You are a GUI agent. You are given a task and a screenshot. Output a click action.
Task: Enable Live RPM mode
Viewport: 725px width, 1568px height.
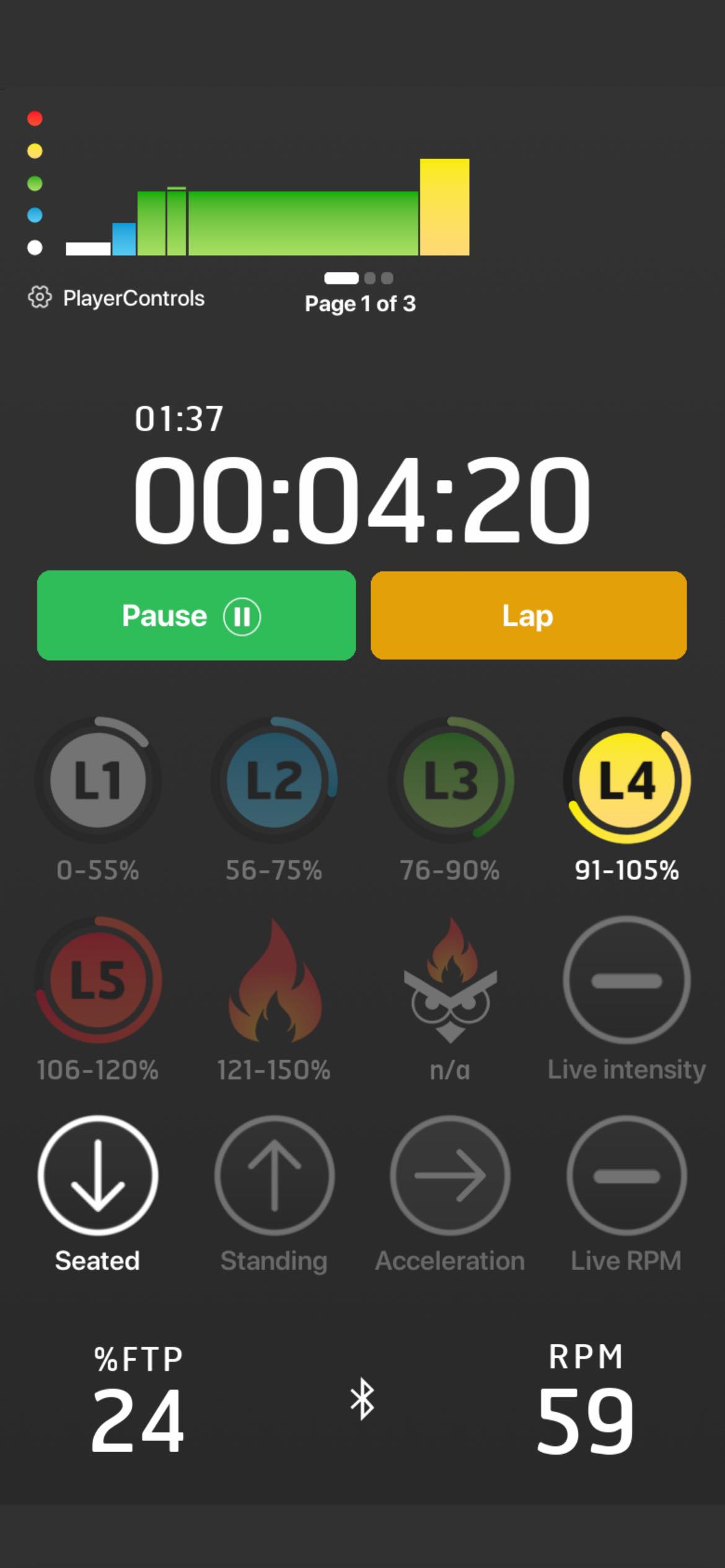[x=626, y=1175]
